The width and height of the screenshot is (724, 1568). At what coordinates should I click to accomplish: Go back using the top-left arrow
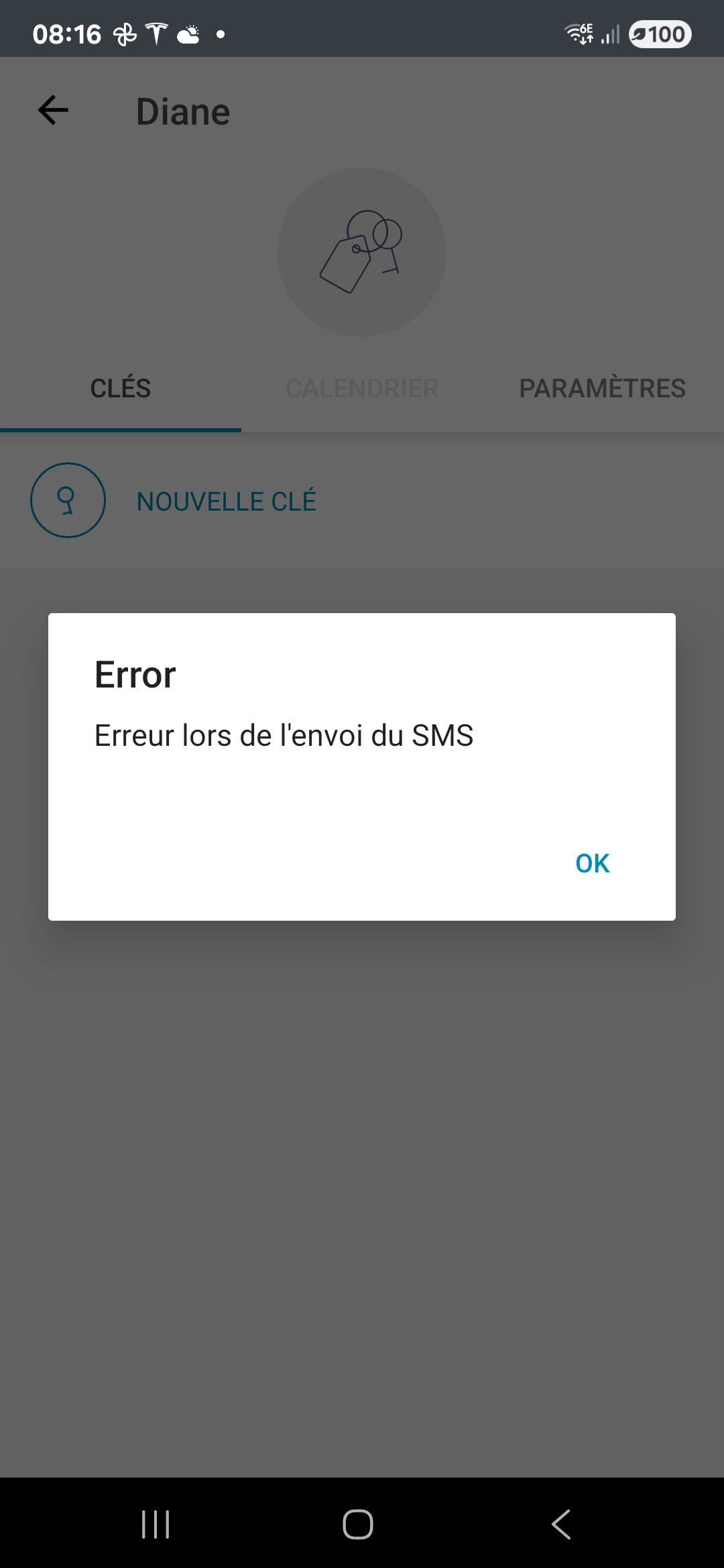54,111
